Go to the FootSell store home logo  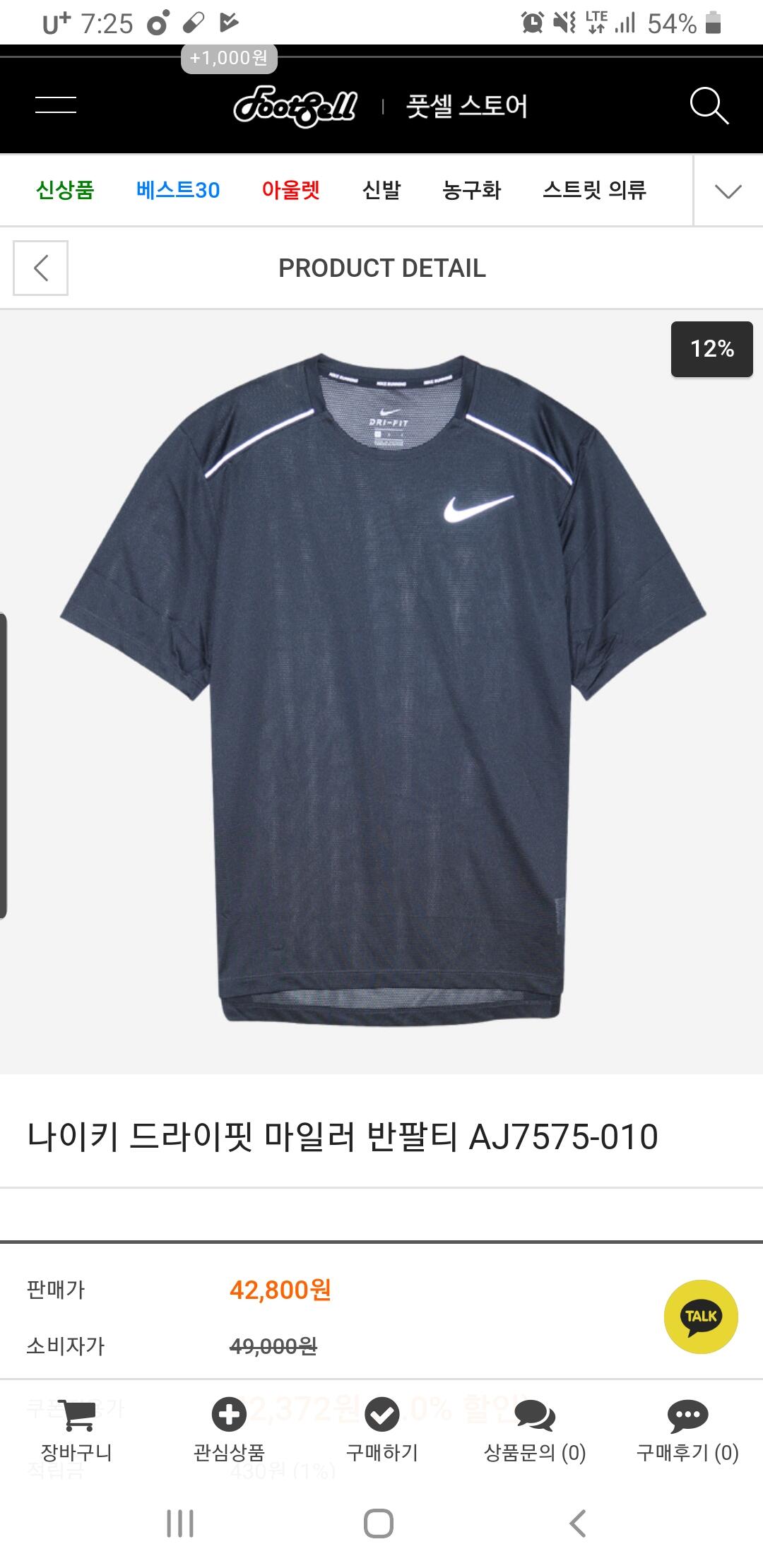[295, 106]
